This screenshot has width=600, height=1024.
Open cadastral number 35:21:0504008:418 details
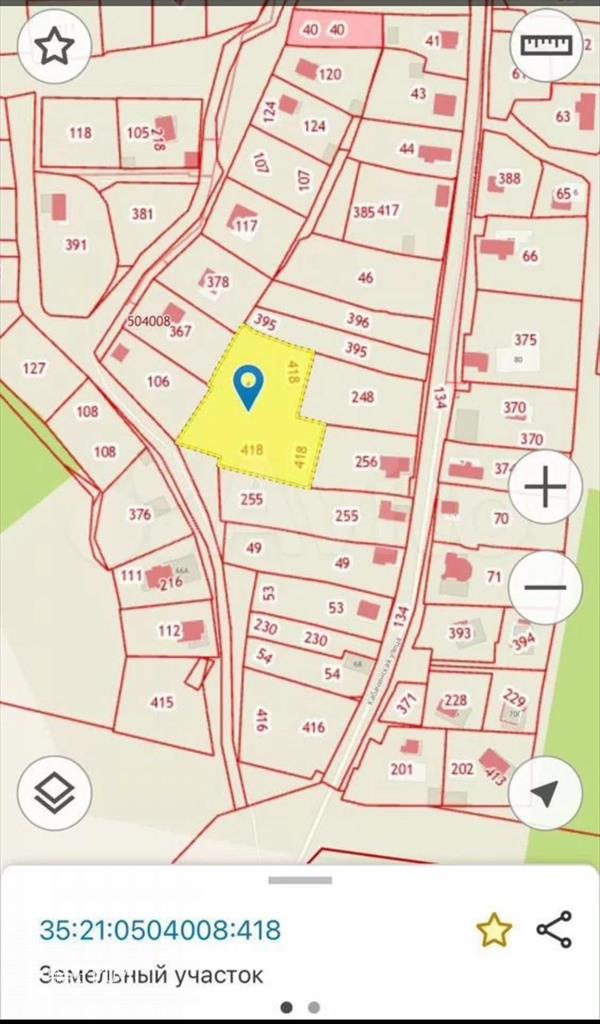click(160, 930)
